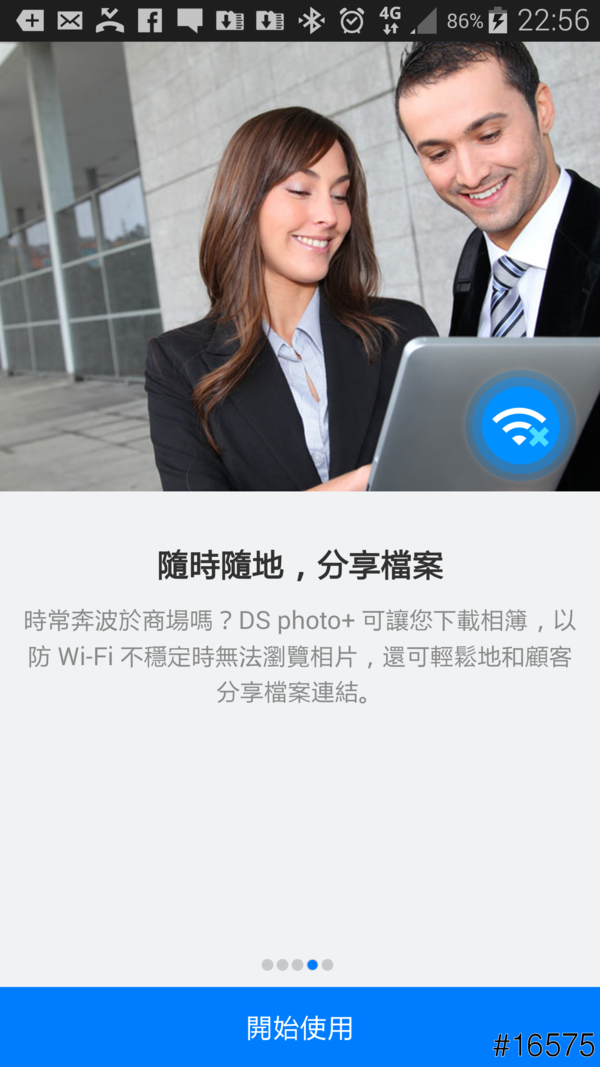Select the last page indicator dot

coord(328,965)
